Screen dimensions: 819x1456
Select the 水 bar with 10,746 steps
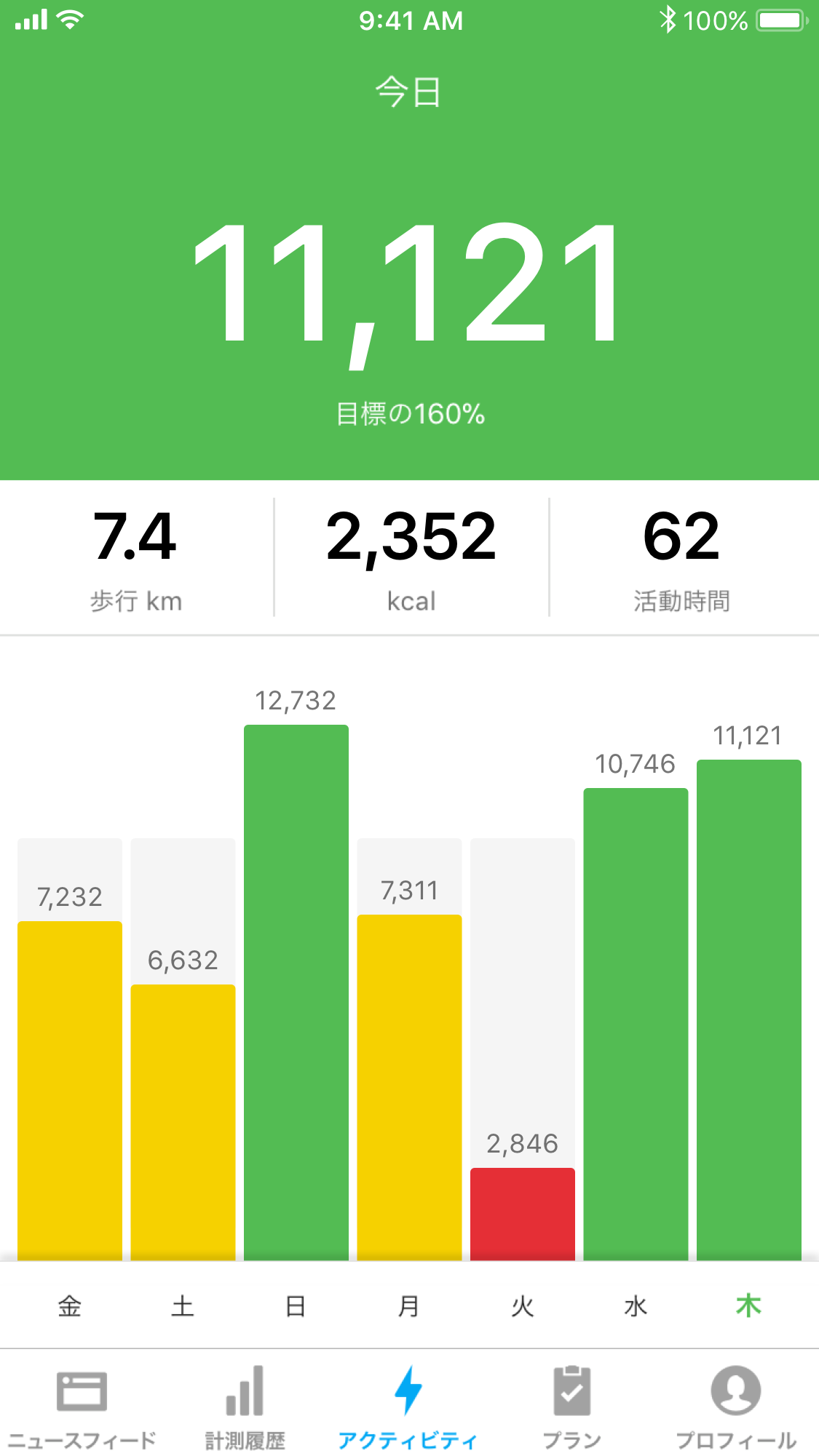636,1025
